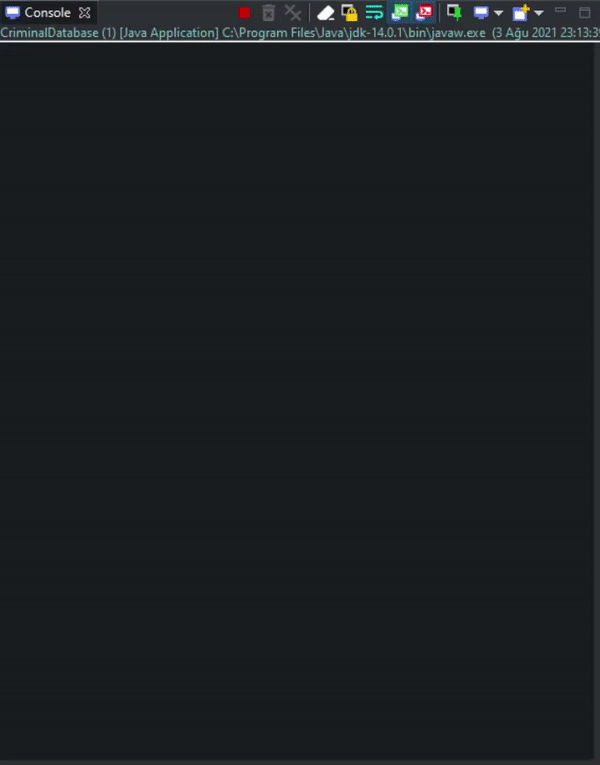600x765 pixels.
Task: Toggle word wrap in the console
Action: click(x=374, y=13)
